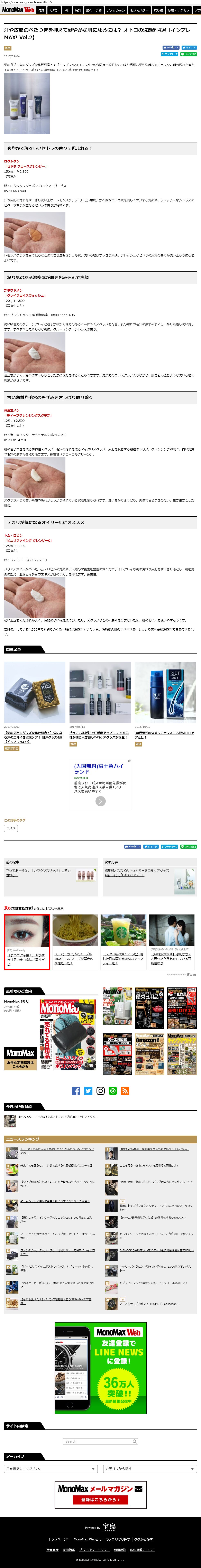This screenshot has width=201, height=1568.
Task: Open the カバン category in top navigation
Action: click(54, 10)
